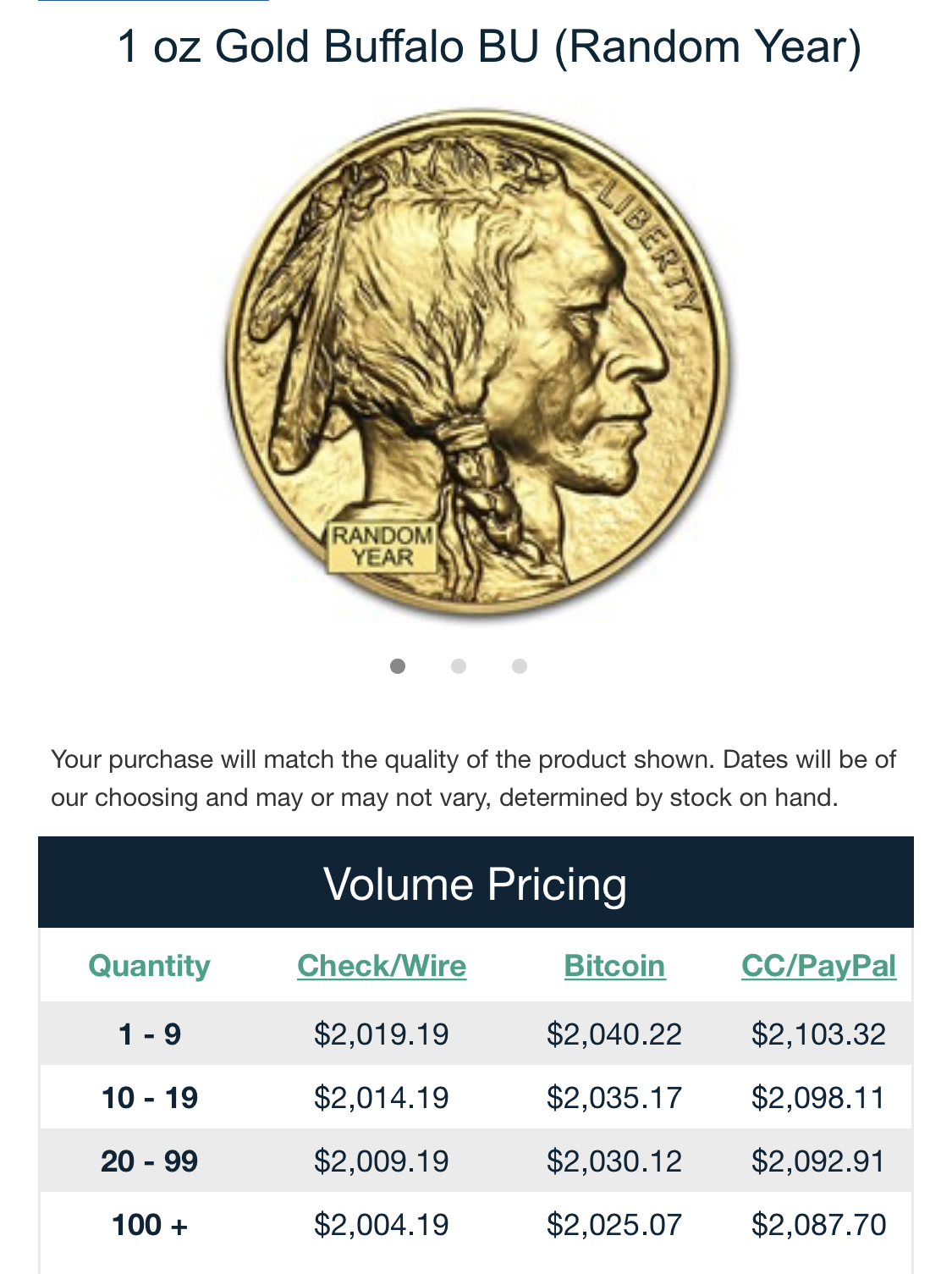Jump to the second image dot
Image resolution: width=952 pixels, height=1274 pixels.
[x=459, y=666]
